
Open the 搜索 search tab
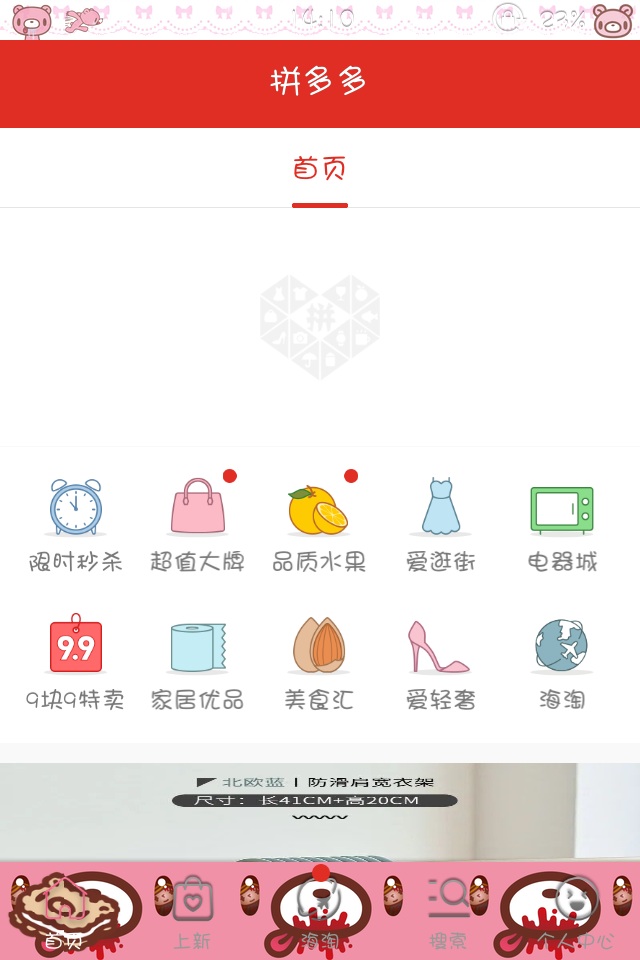(x=448, y=912)
